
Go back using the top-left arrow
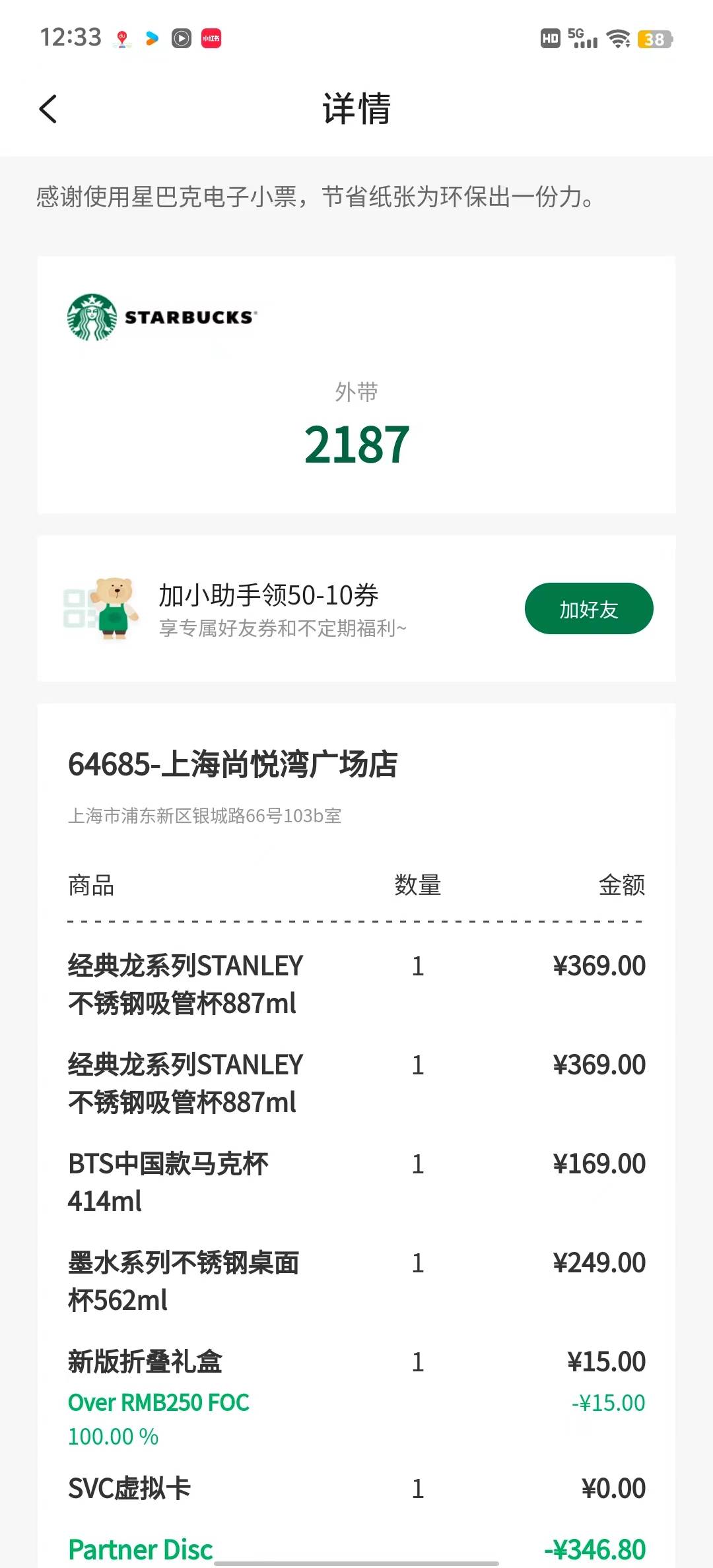[48, 109]
